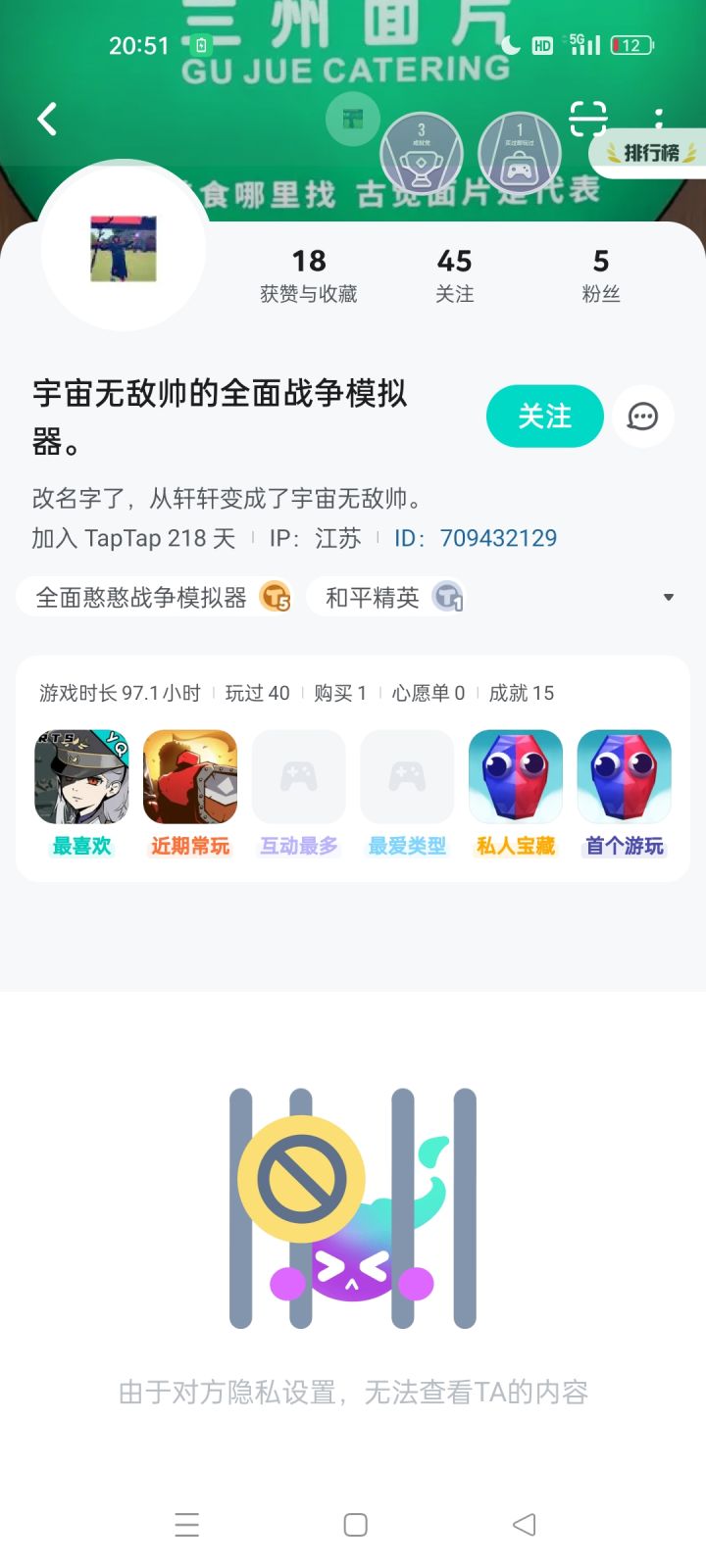
Task: Open the 关注 following count of 45
Action: click(x=455, y=272)
